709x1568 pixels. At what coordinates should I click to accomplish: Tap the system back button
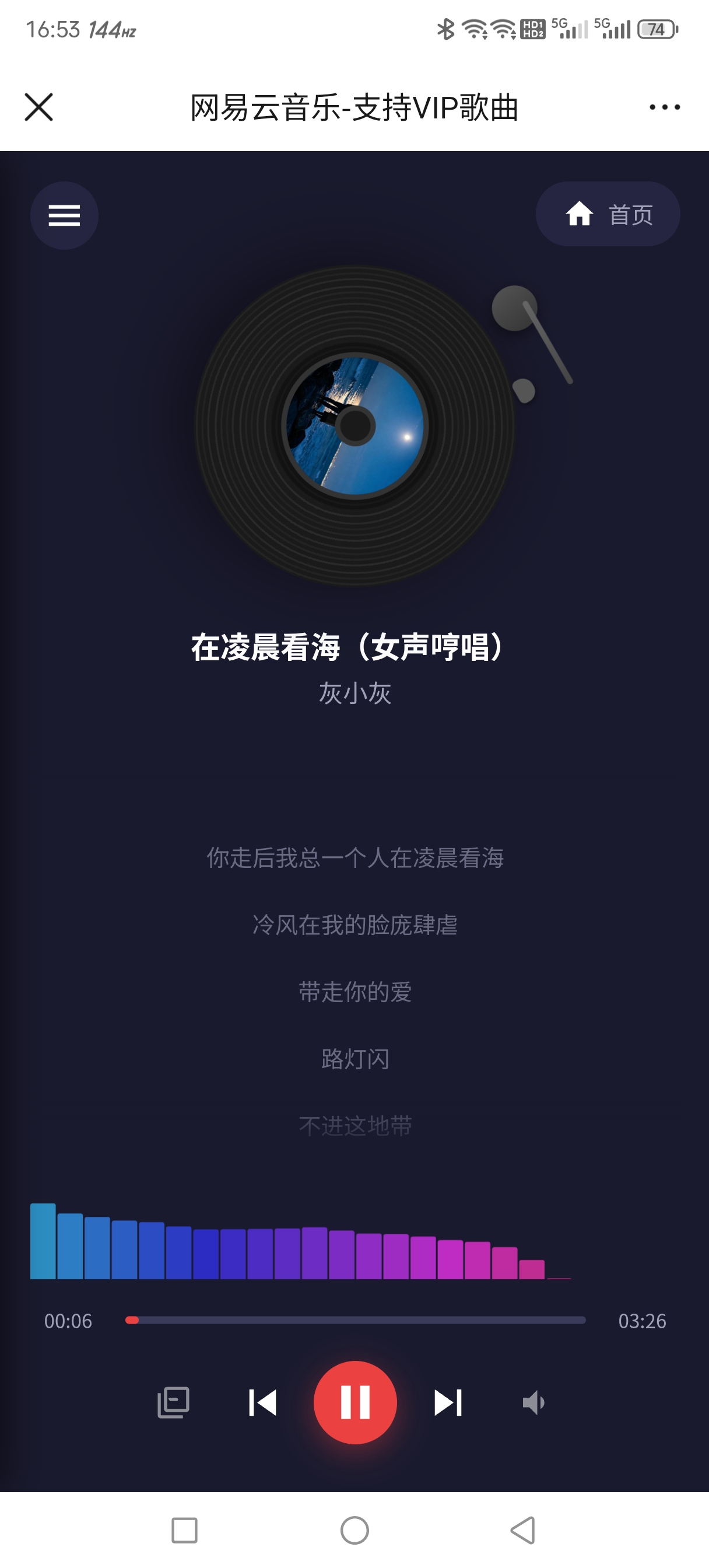523,1530
